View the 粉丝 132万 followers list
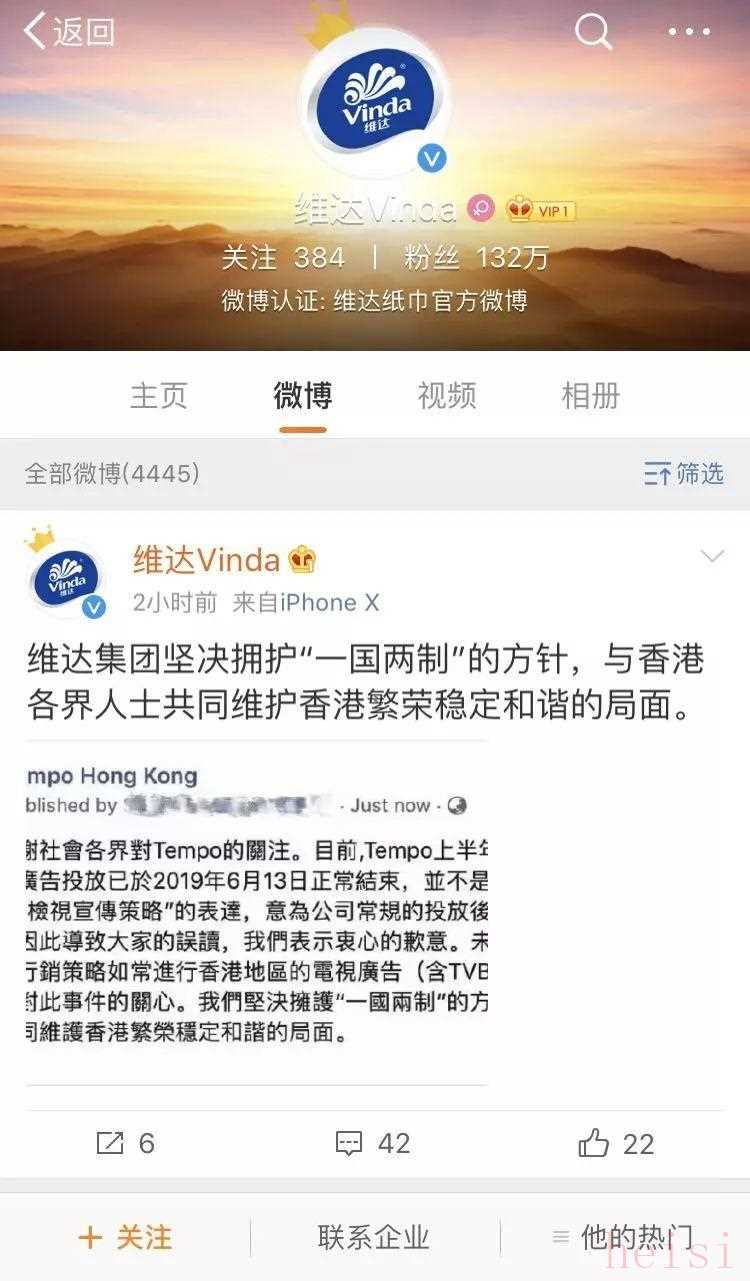 pyautogui.click(x=477, y=258)
